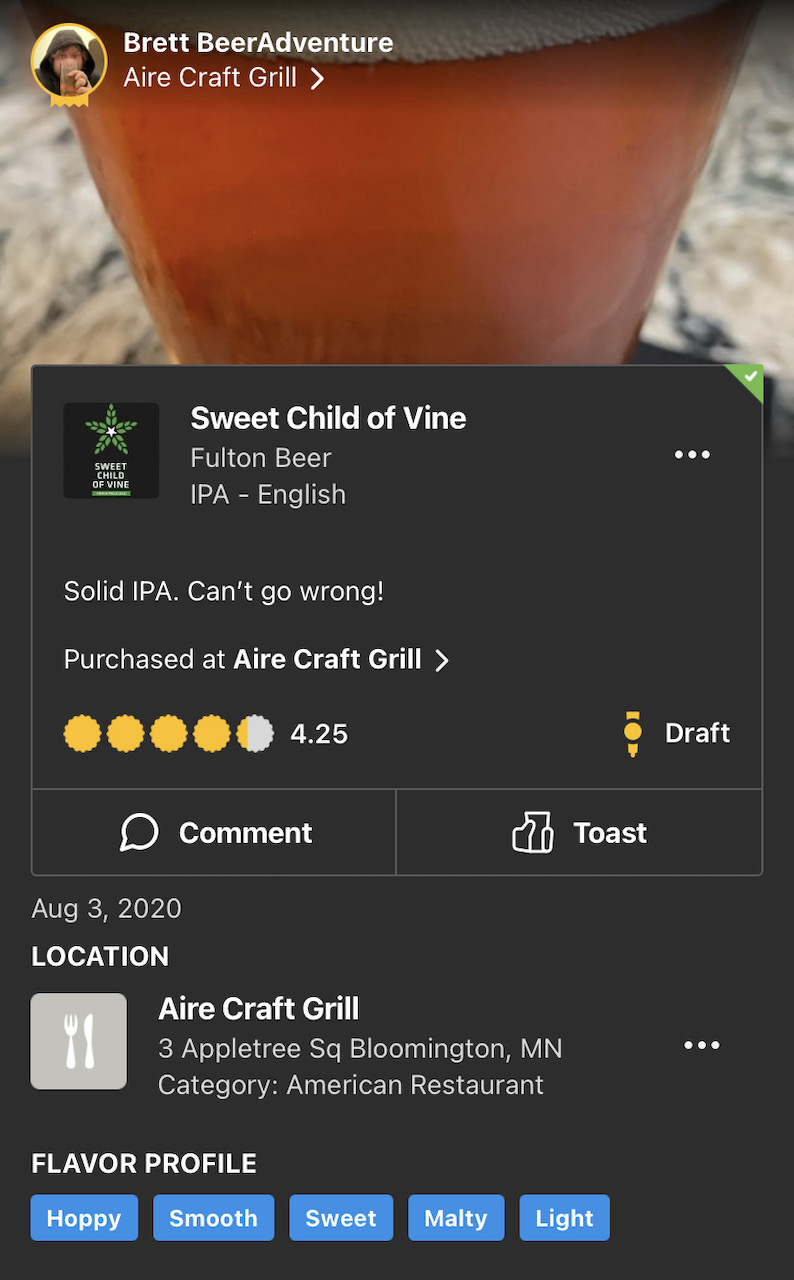
Task: Choose the Malty flavor tag
Action: 456,1218
